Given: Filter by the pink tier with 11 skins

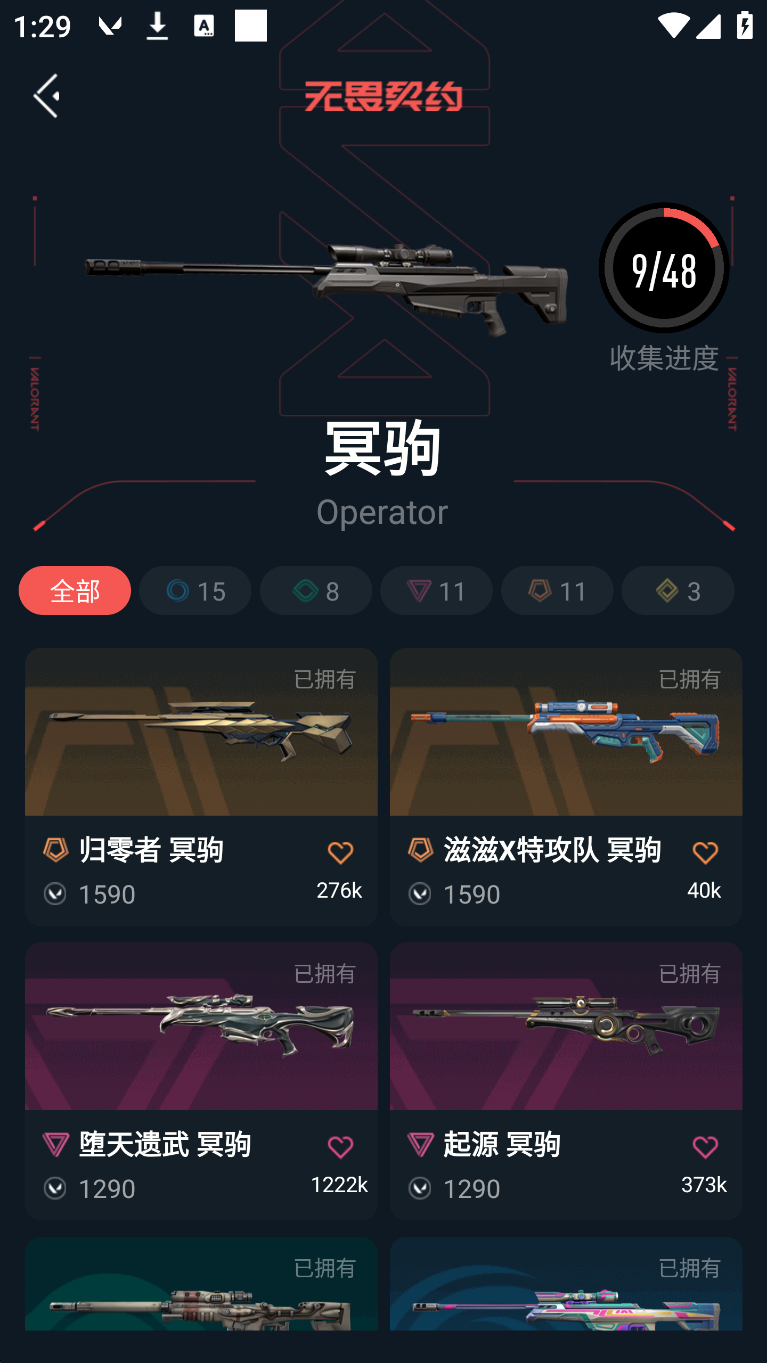Looking at the screenshot, I should click(436, 590).
